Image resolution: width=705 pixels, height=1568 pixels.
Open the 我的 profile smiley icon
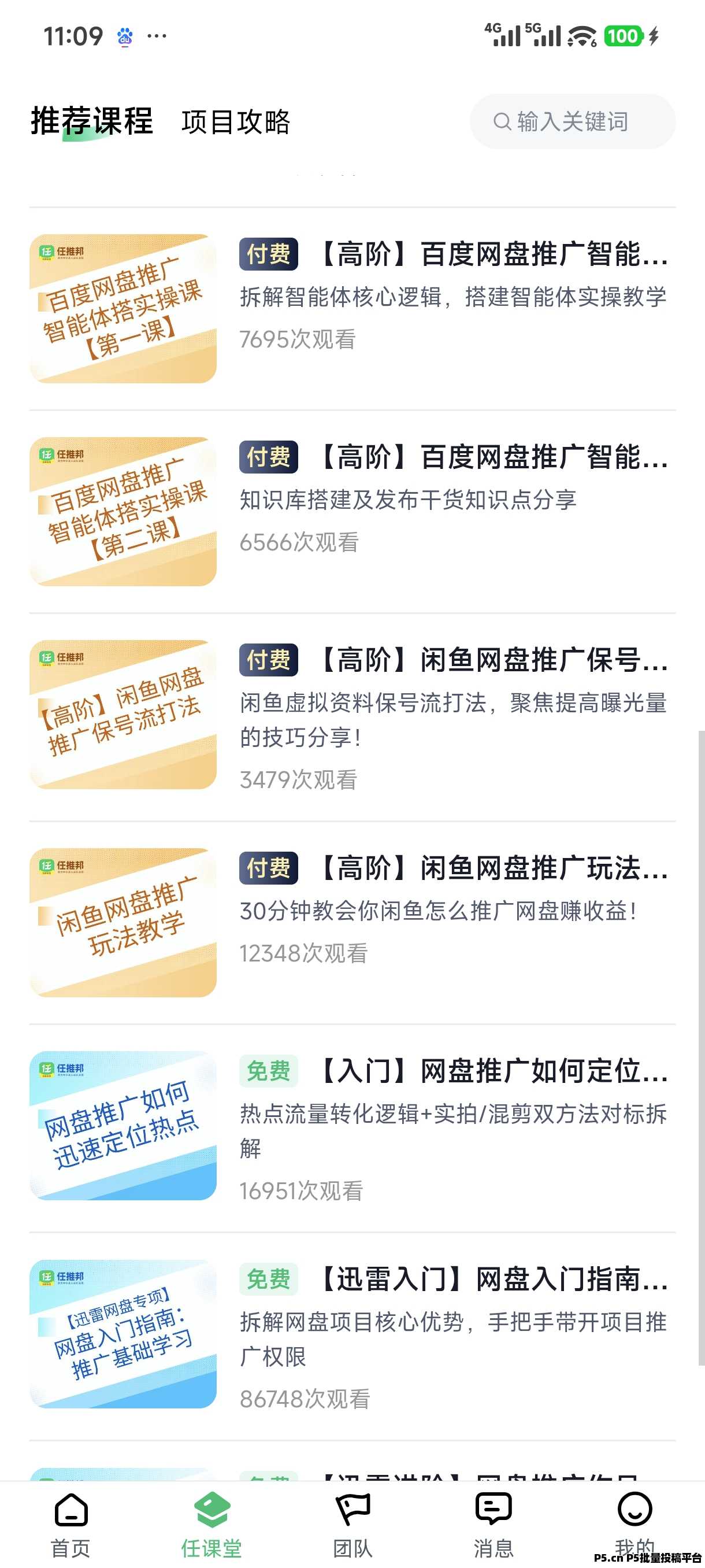click(634, 1510)
